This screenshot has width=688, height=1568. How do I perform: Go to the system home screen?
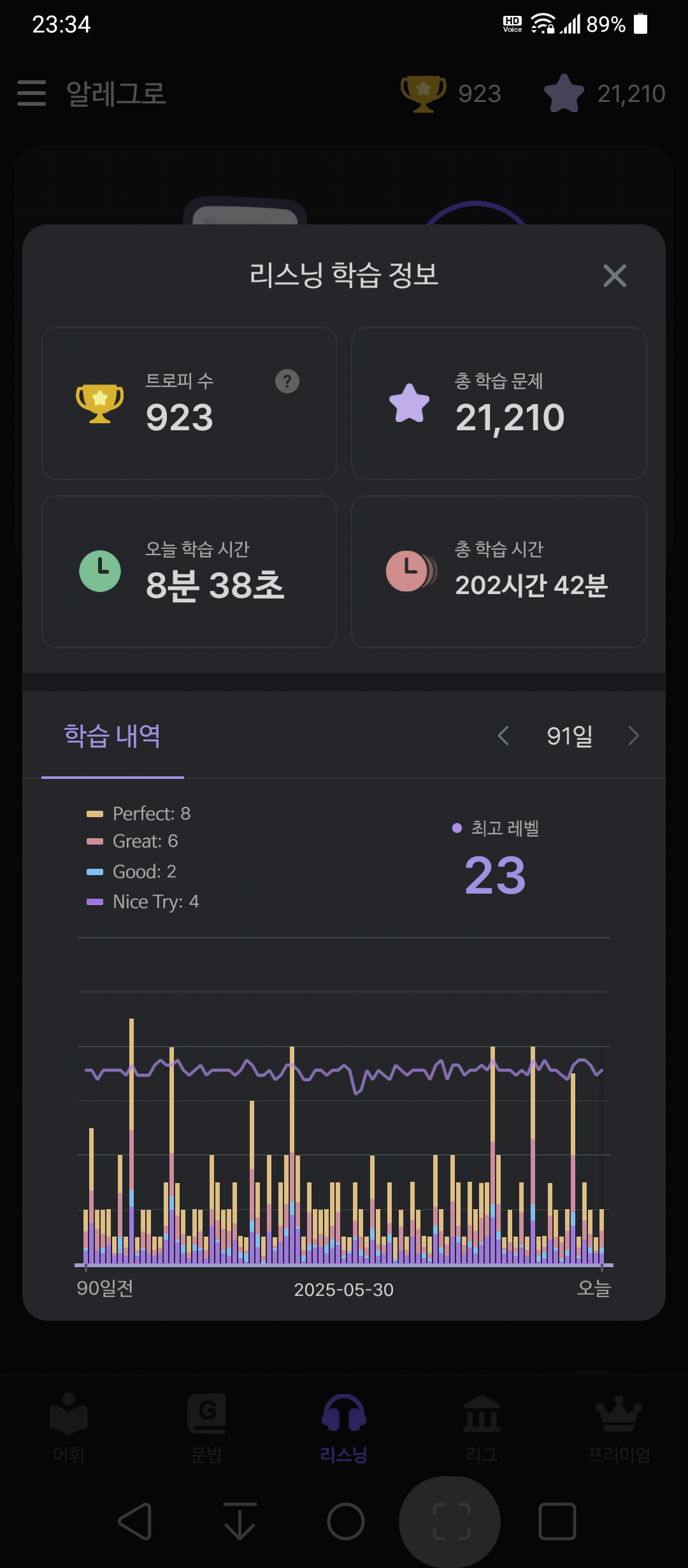click(x=346, y=1521)
